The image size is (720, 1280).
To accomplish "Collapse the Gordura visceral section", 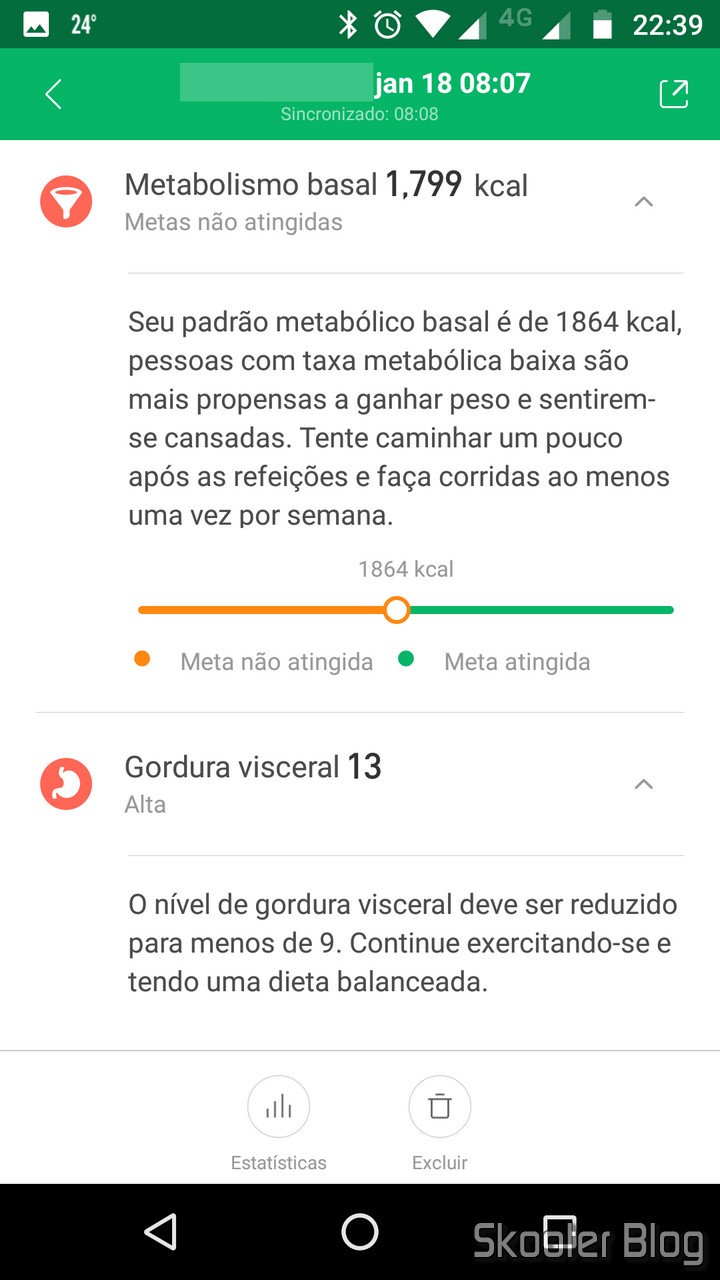I will pyautogui.click(x=644, y=784).
